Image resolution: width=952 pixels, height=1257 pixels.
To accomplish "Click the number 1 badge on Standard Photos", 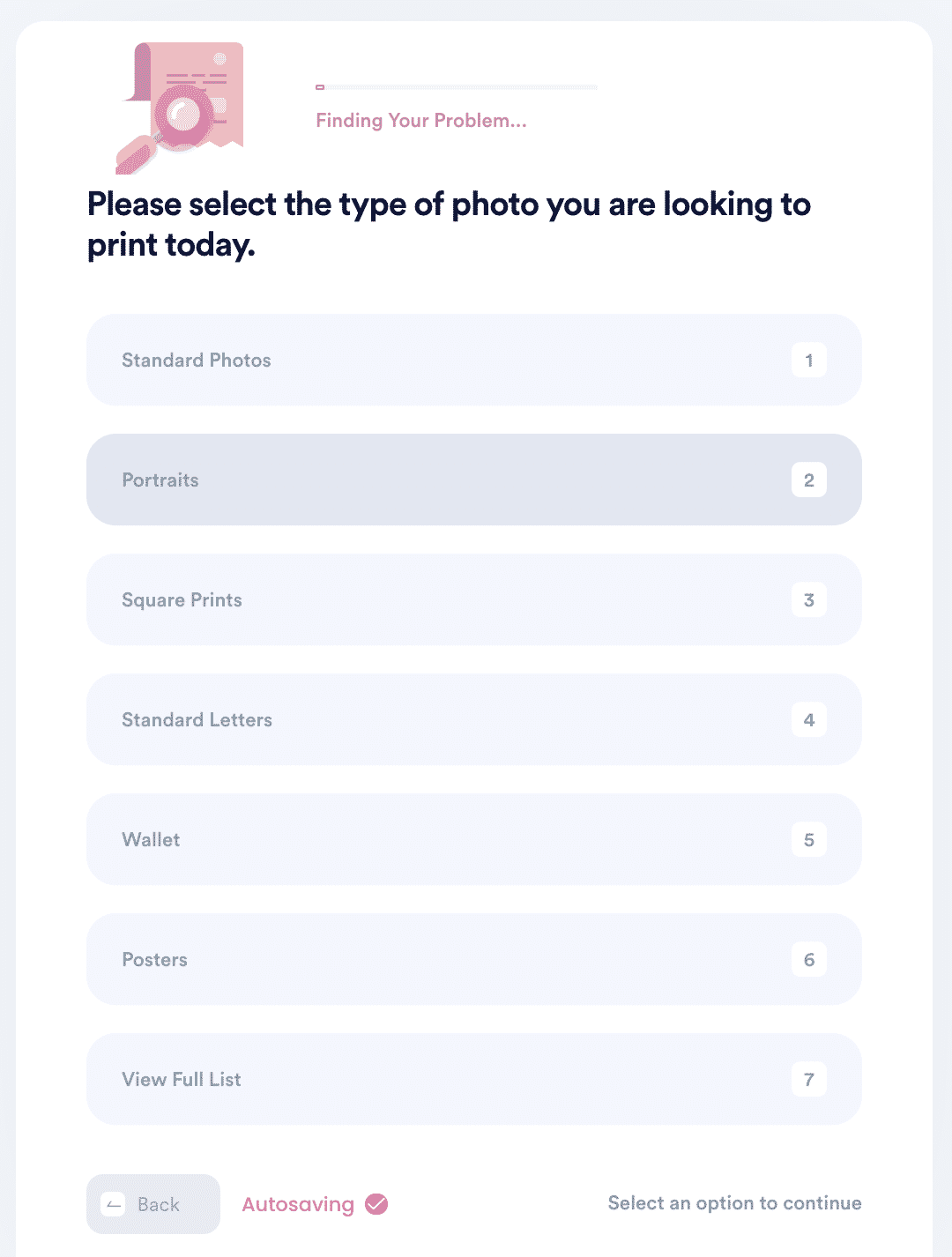I will 808,360.
